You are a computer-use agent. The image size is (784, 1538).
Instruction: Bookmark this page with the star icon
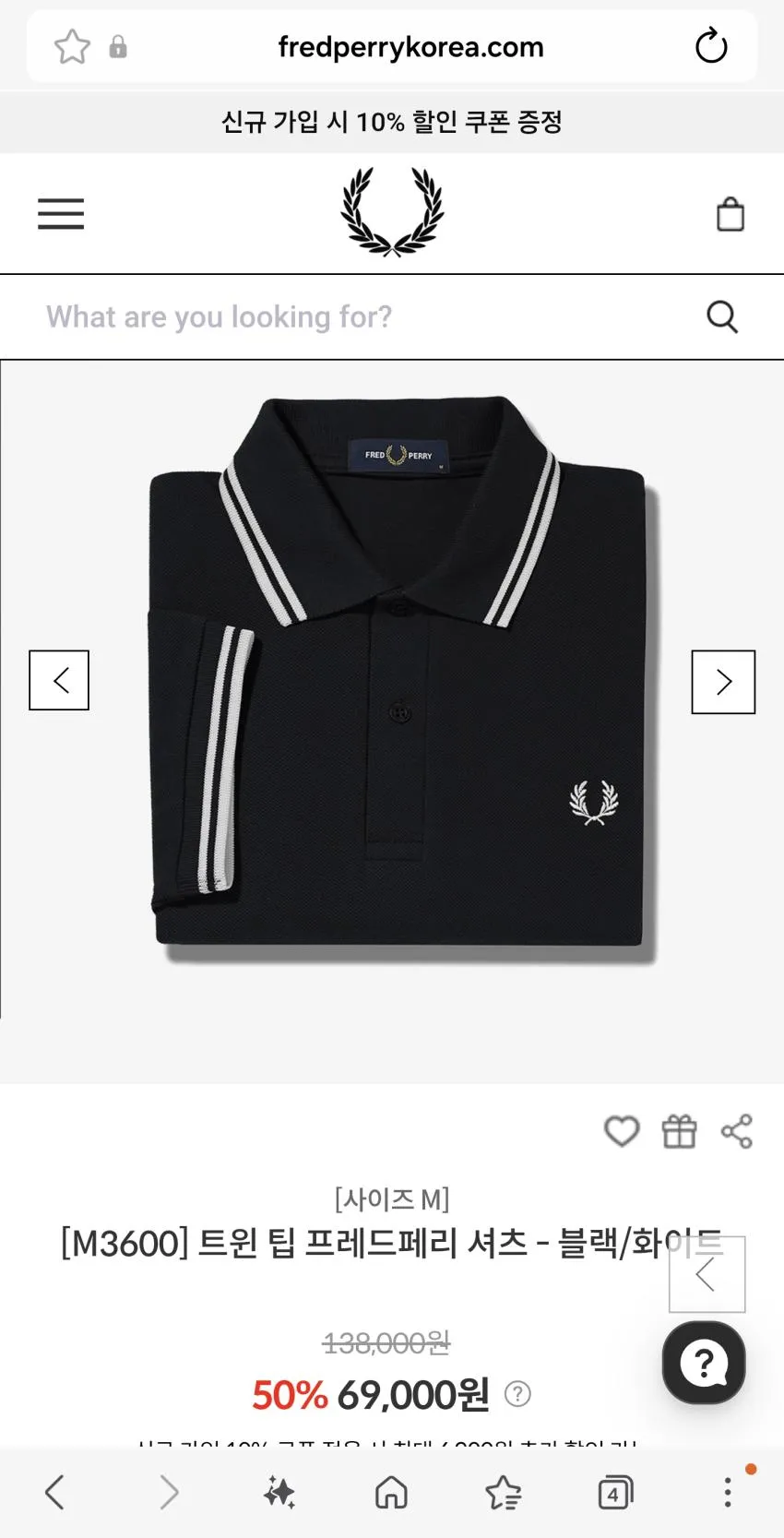click(x=72, y=47)
